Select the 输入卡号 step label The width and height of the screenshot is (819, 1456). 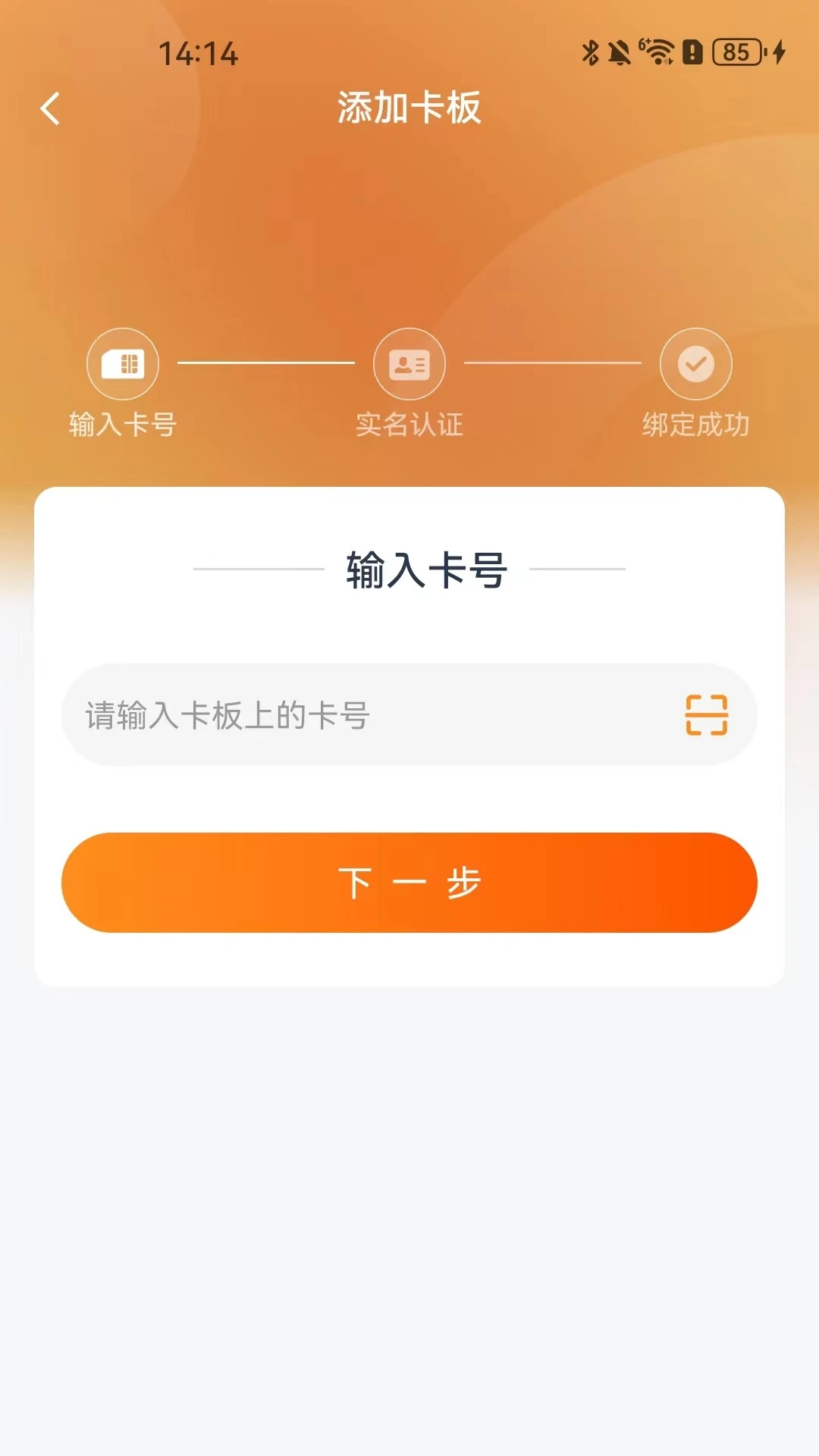click(x=124, y=425)
